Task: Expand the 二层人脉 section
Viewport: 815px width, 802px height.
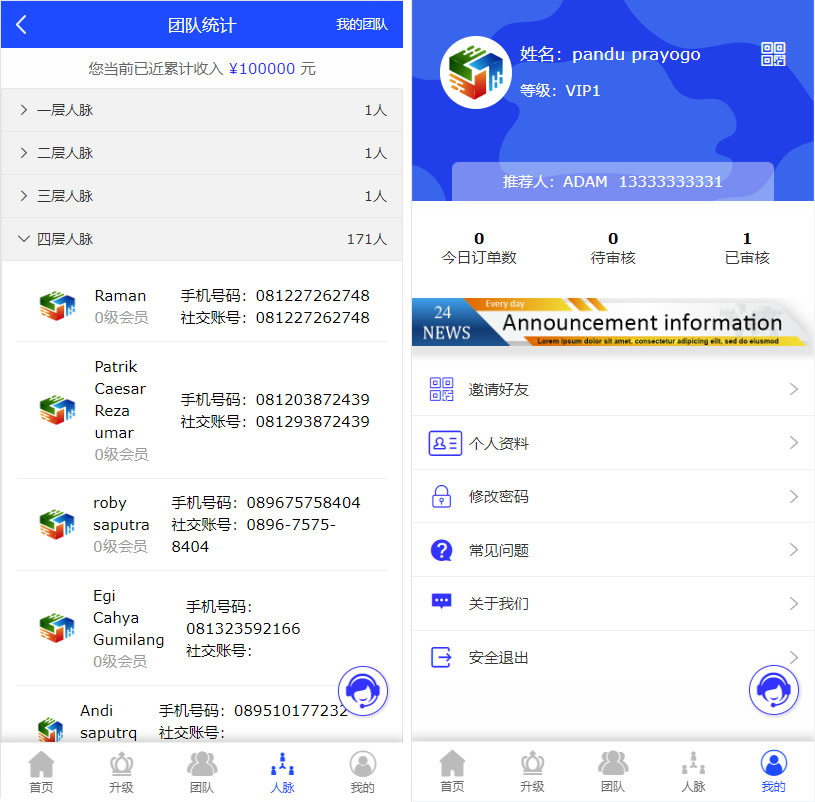Action: tap(200, 153)
